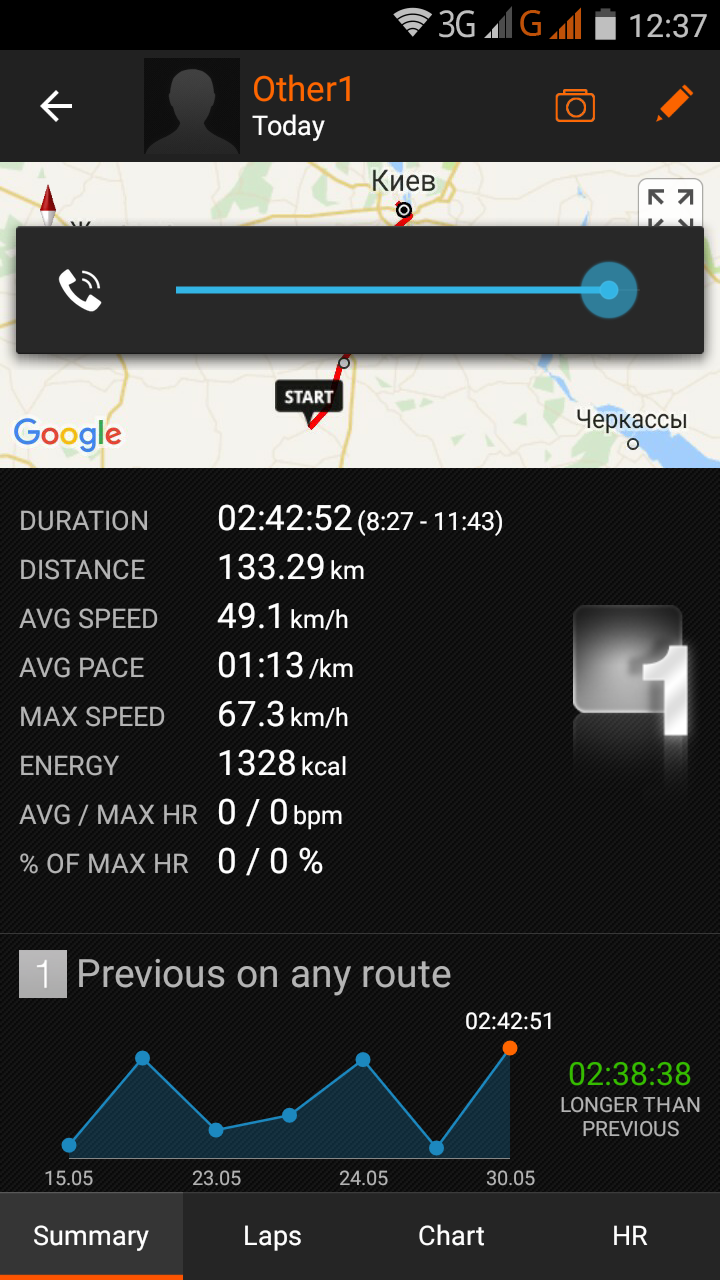Switch to the Laps tab

pos(272,1236)
